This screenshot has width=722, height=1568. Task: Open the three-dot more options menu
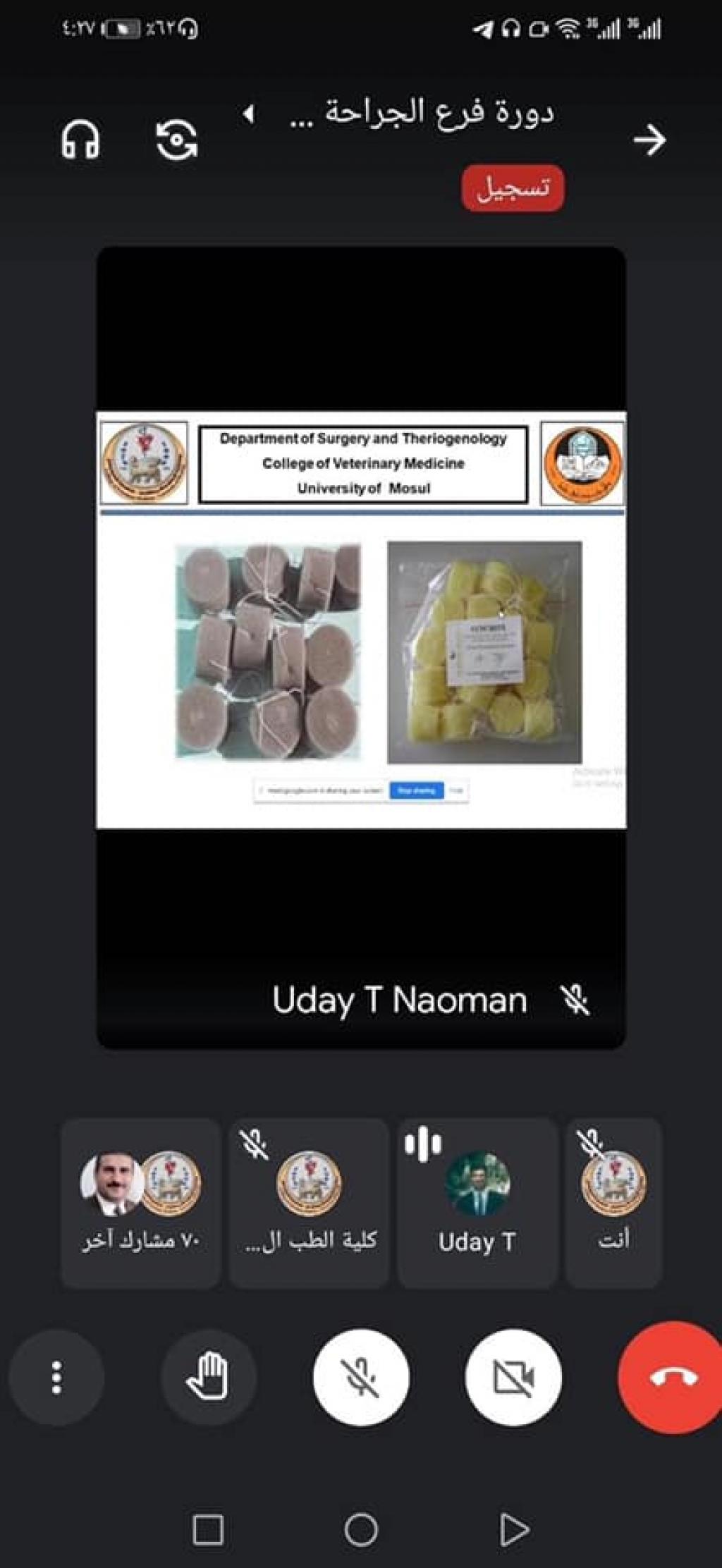click(56, 1377)
